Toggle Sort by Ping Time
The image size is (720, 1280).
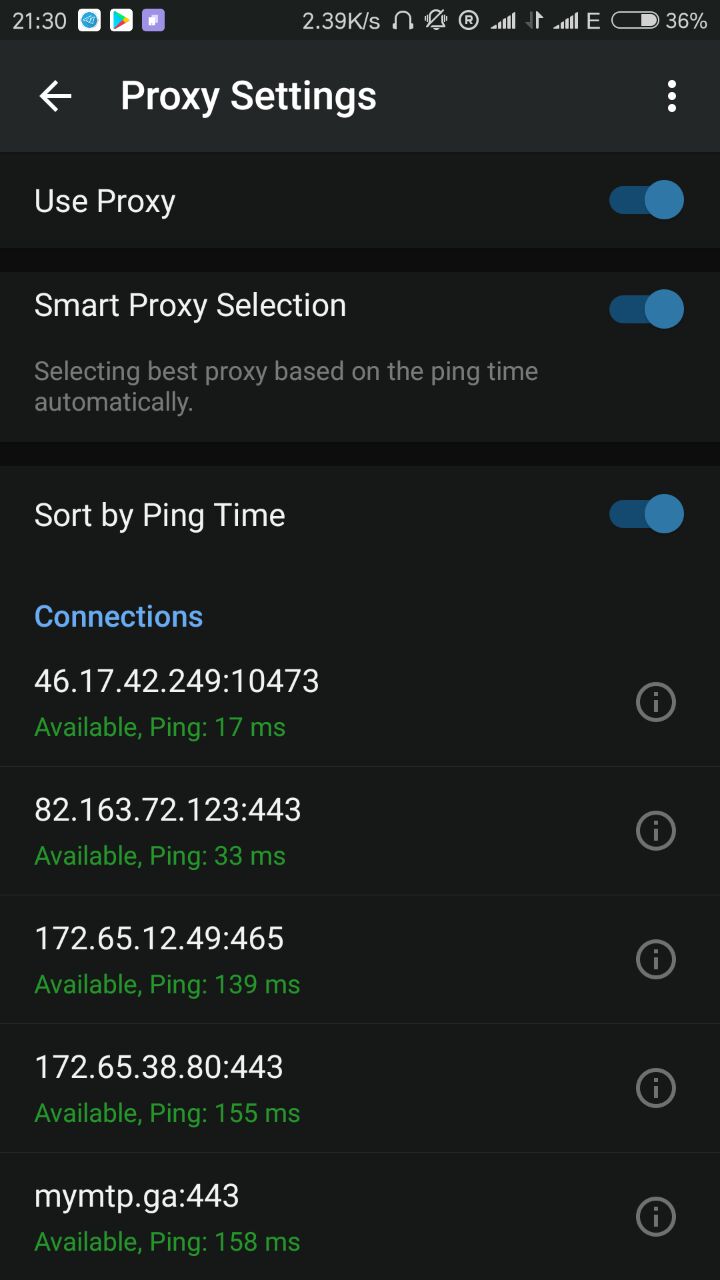point(646,514)
